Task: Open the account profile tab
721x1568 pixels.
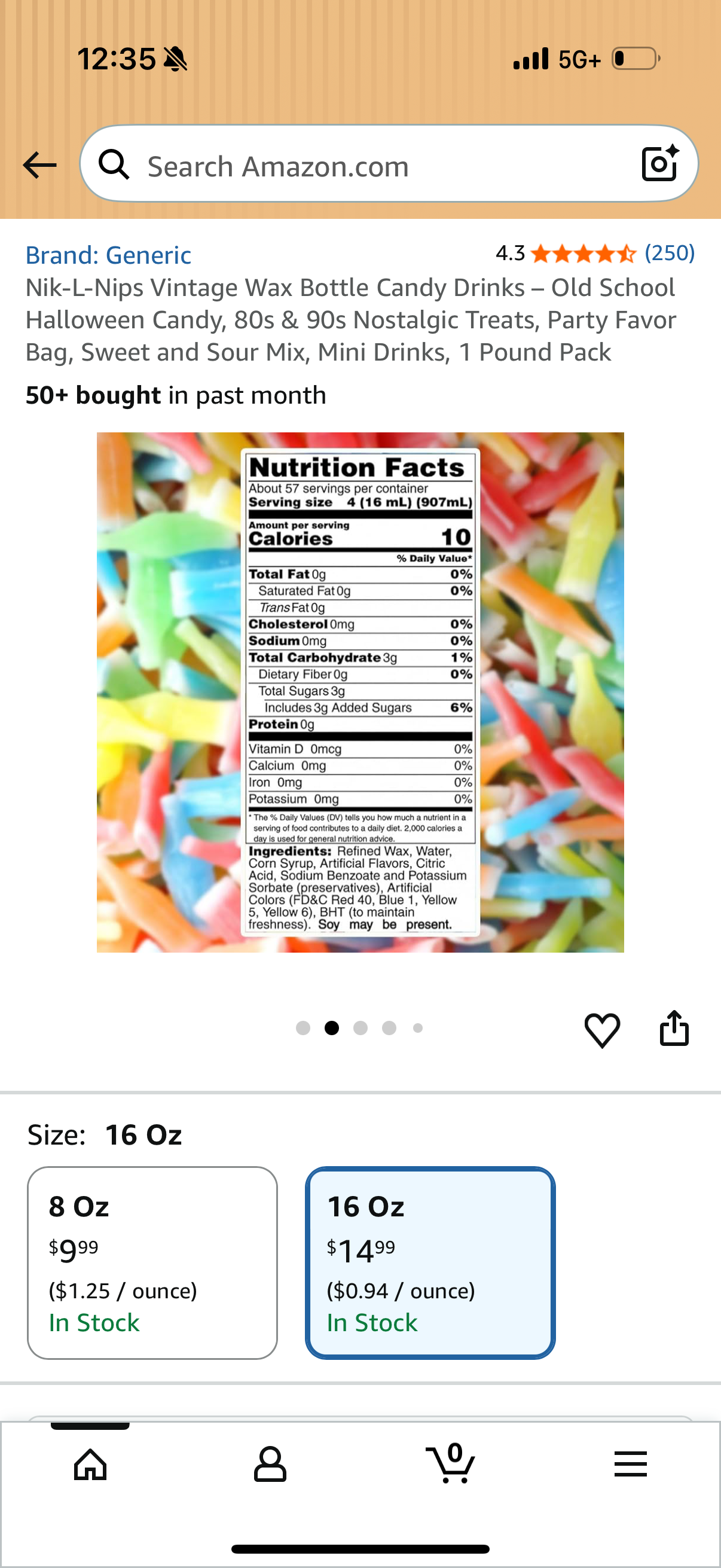Action: (270, 1463)
